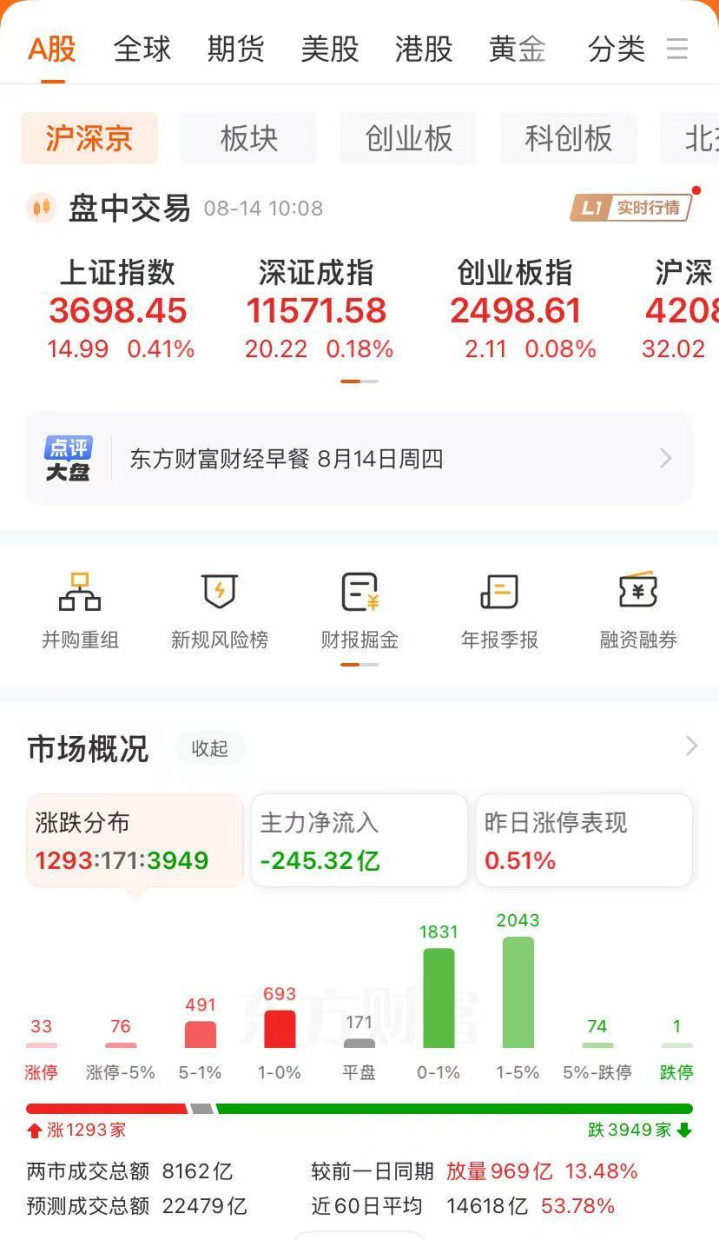Open the 美股 tab

(330, 49)
